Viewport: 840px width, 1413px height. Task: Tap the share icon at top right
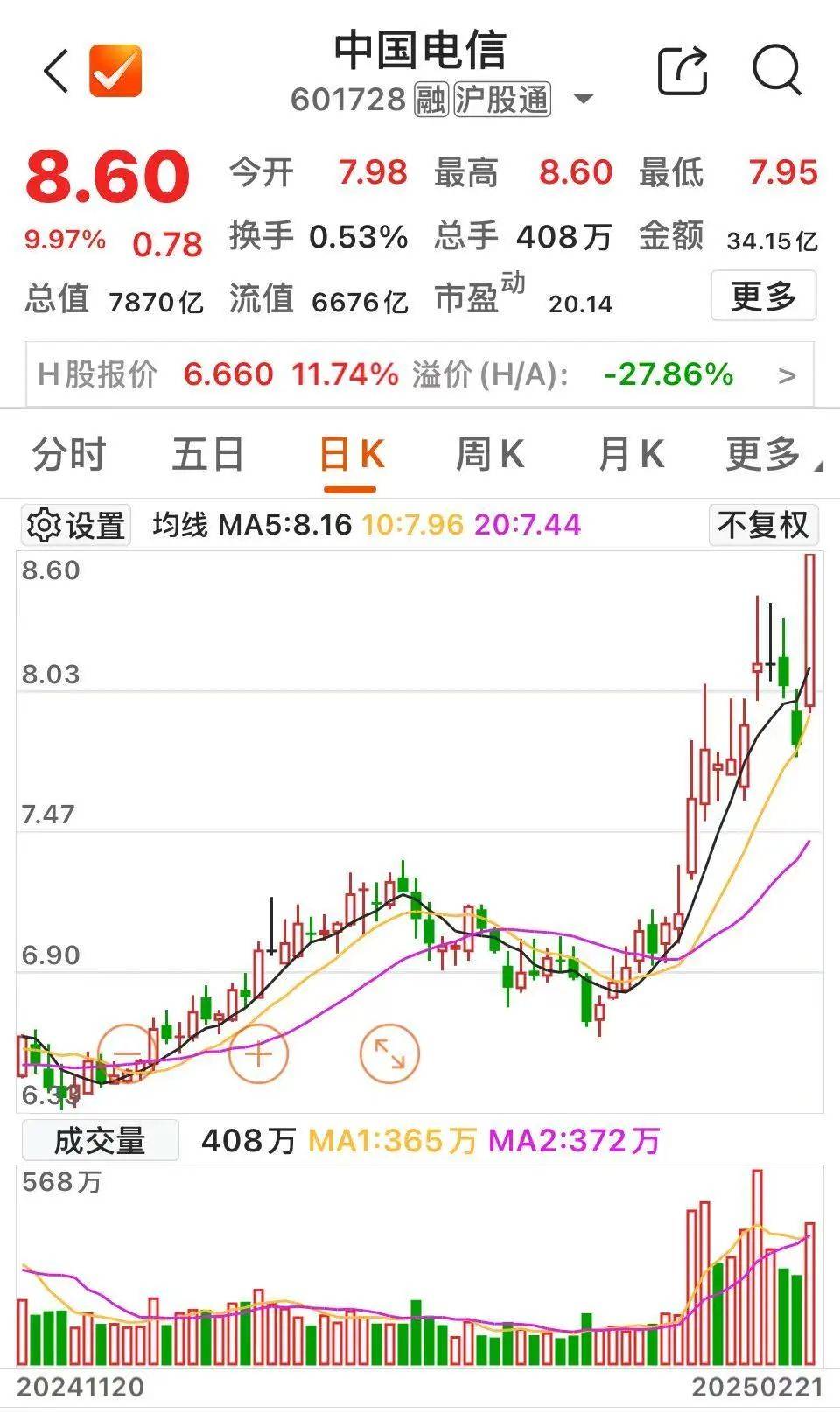click(683, 72)
